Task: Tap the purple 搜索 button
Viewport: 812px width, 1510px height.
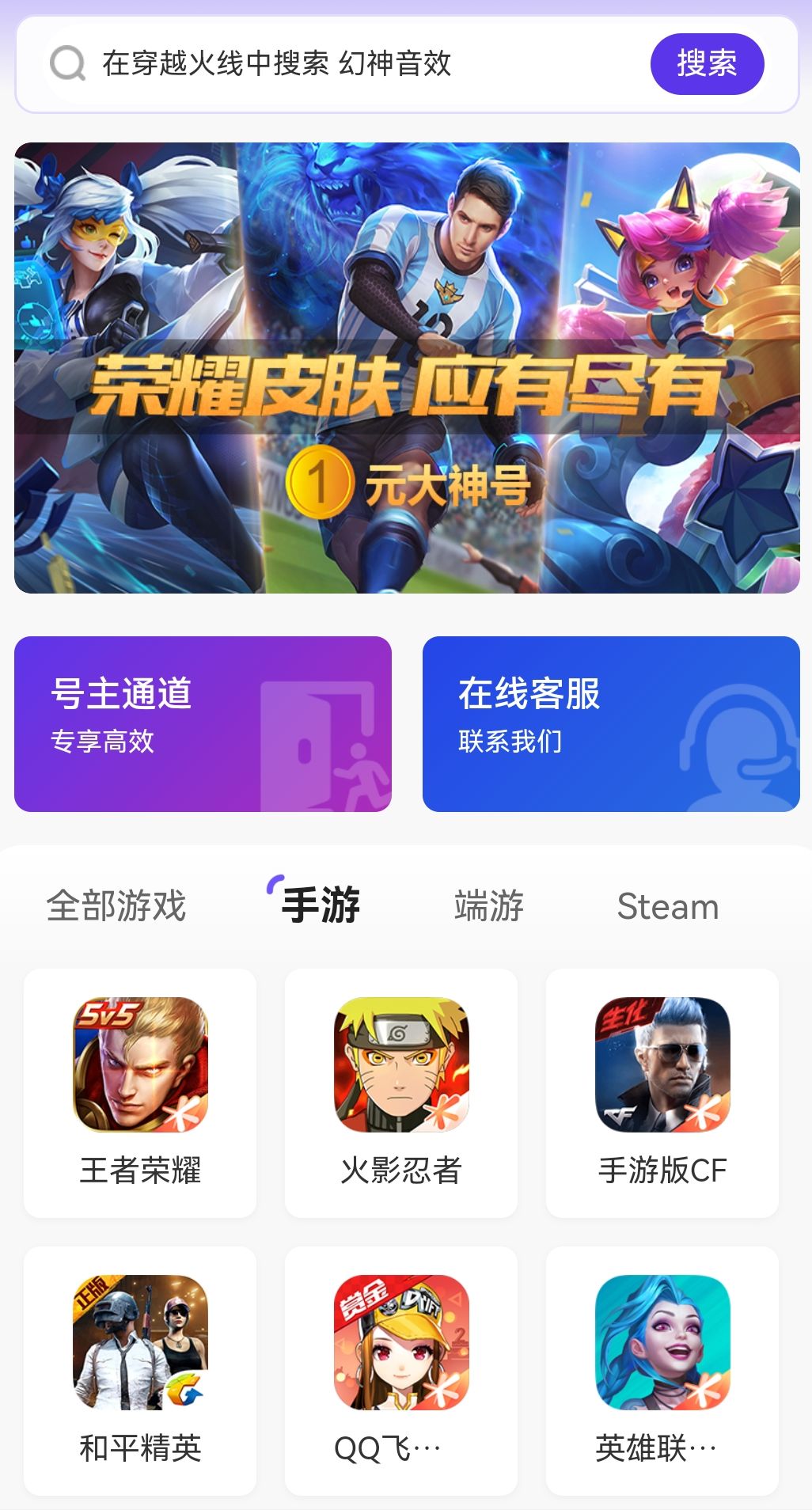Action: 706,64
